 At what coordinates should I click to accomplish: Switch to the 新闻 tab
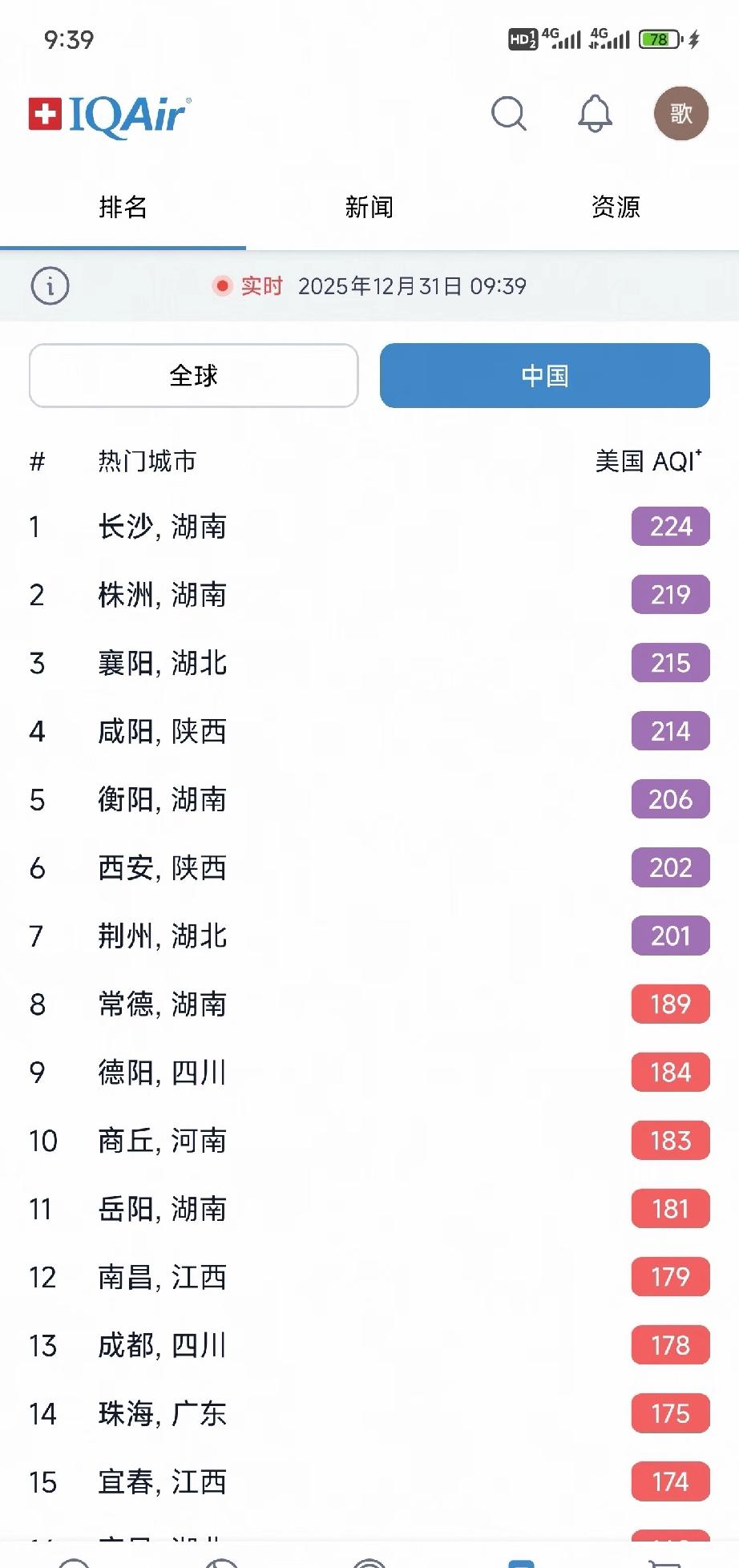tap(369, 208)
